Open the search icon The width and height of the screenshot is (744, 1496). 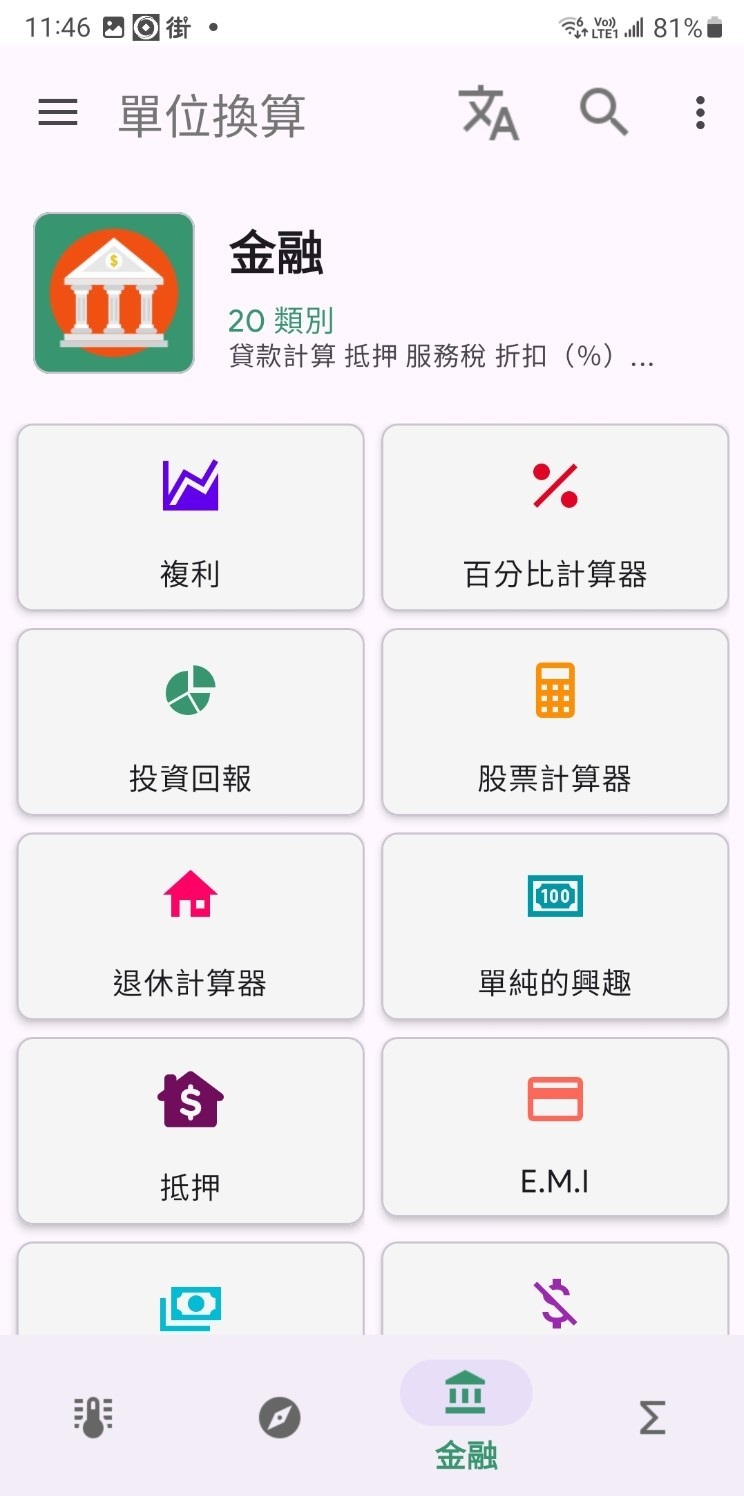point(602,113)
